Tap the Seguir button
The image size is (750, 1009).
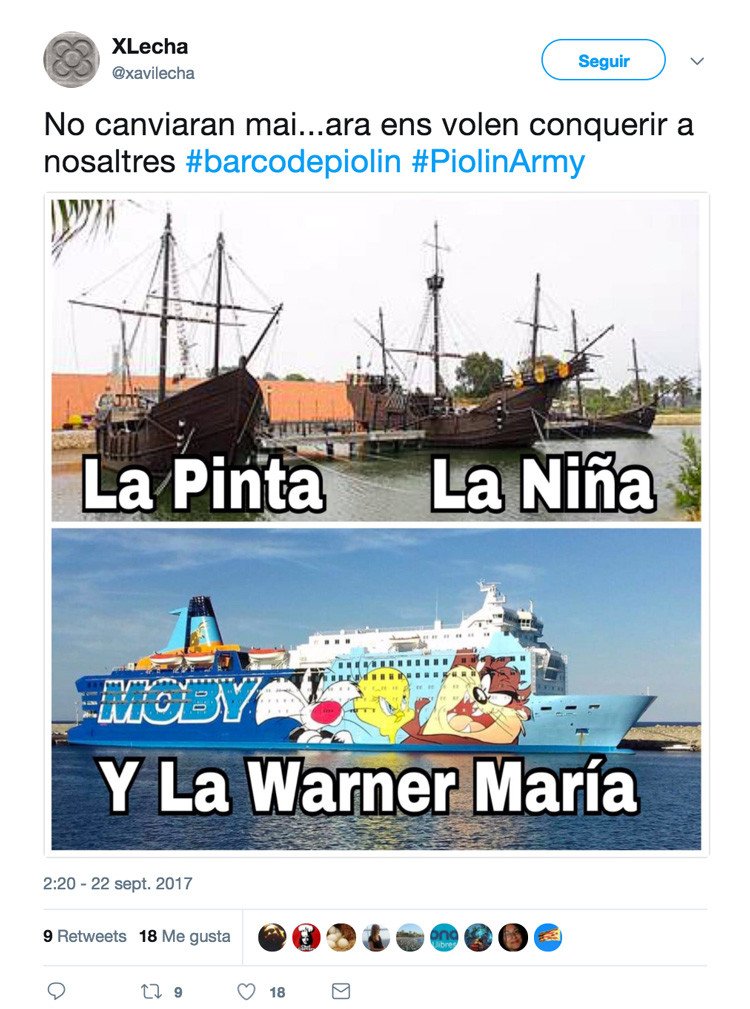click(x=603, y=61)
